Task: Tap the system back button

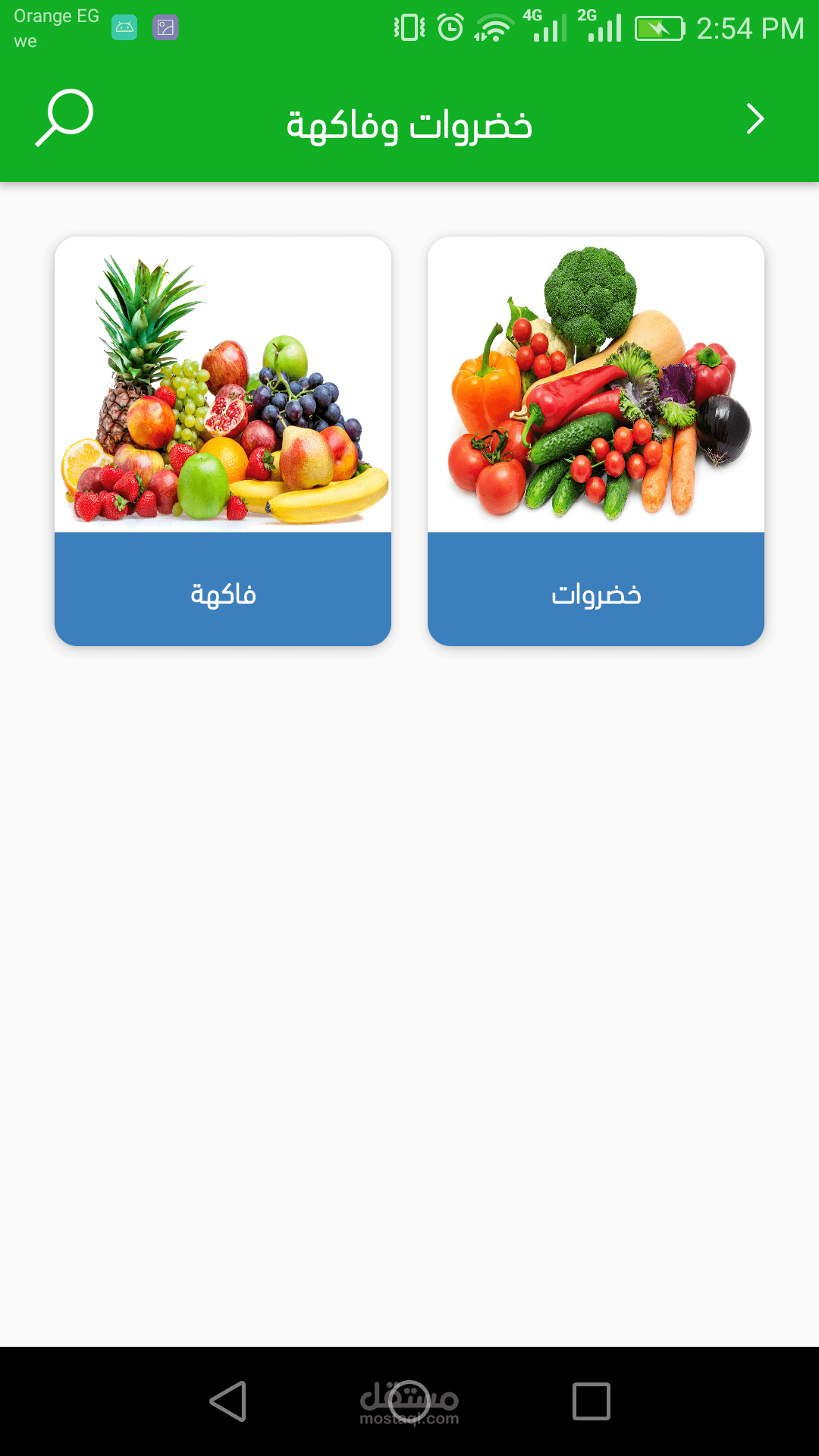Action: point(228,1401)
